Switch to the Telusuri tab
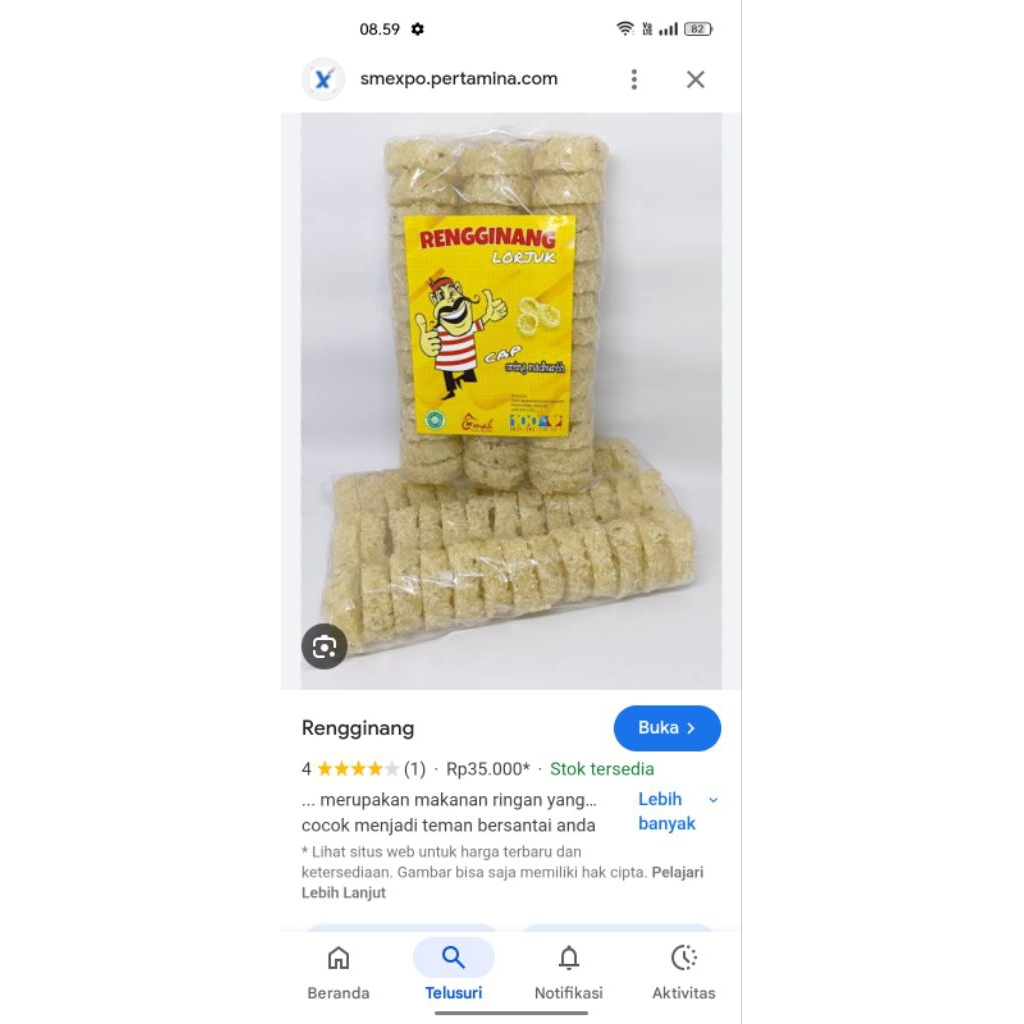 453,972
